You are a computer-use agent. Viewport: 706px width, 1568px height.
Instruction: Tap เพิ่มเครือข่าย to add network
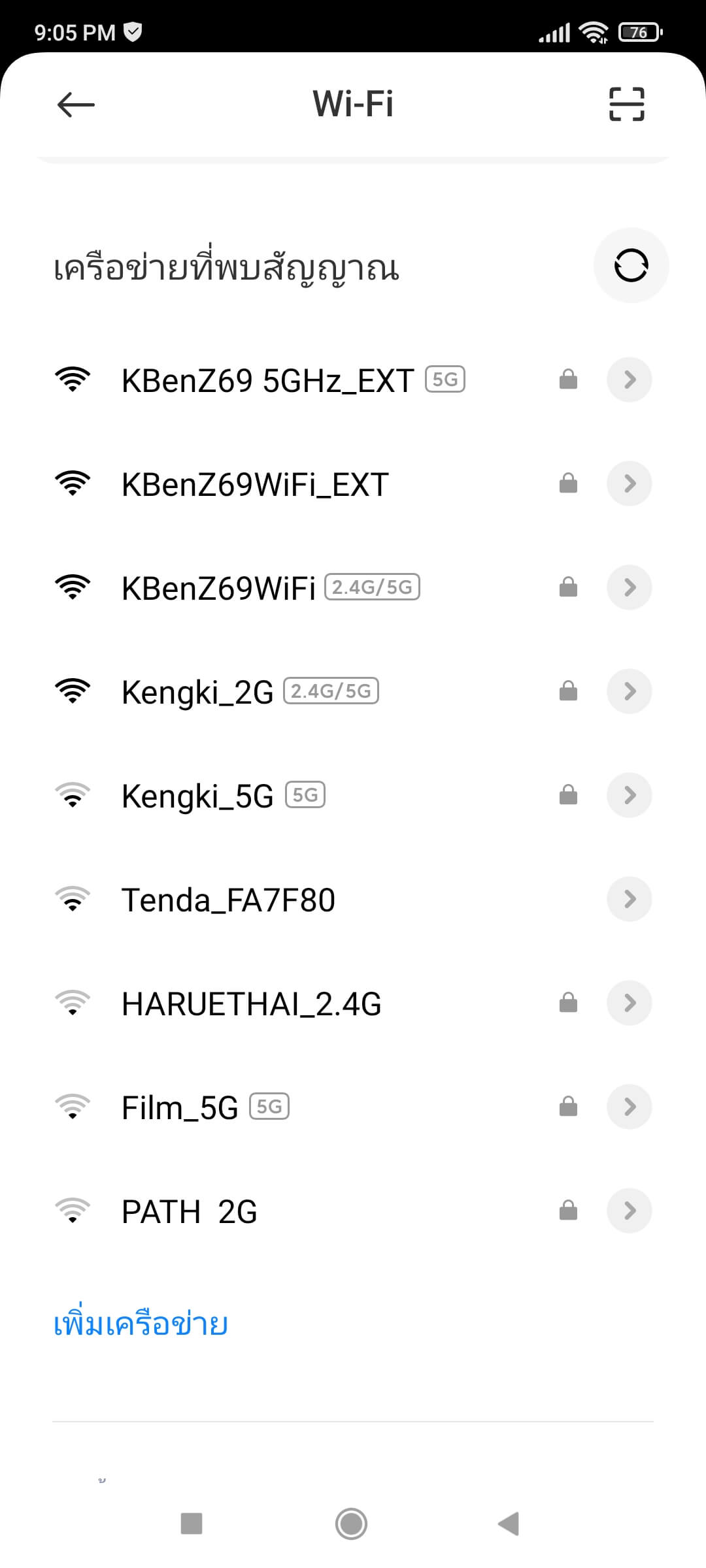click(x=141, y=1324)
